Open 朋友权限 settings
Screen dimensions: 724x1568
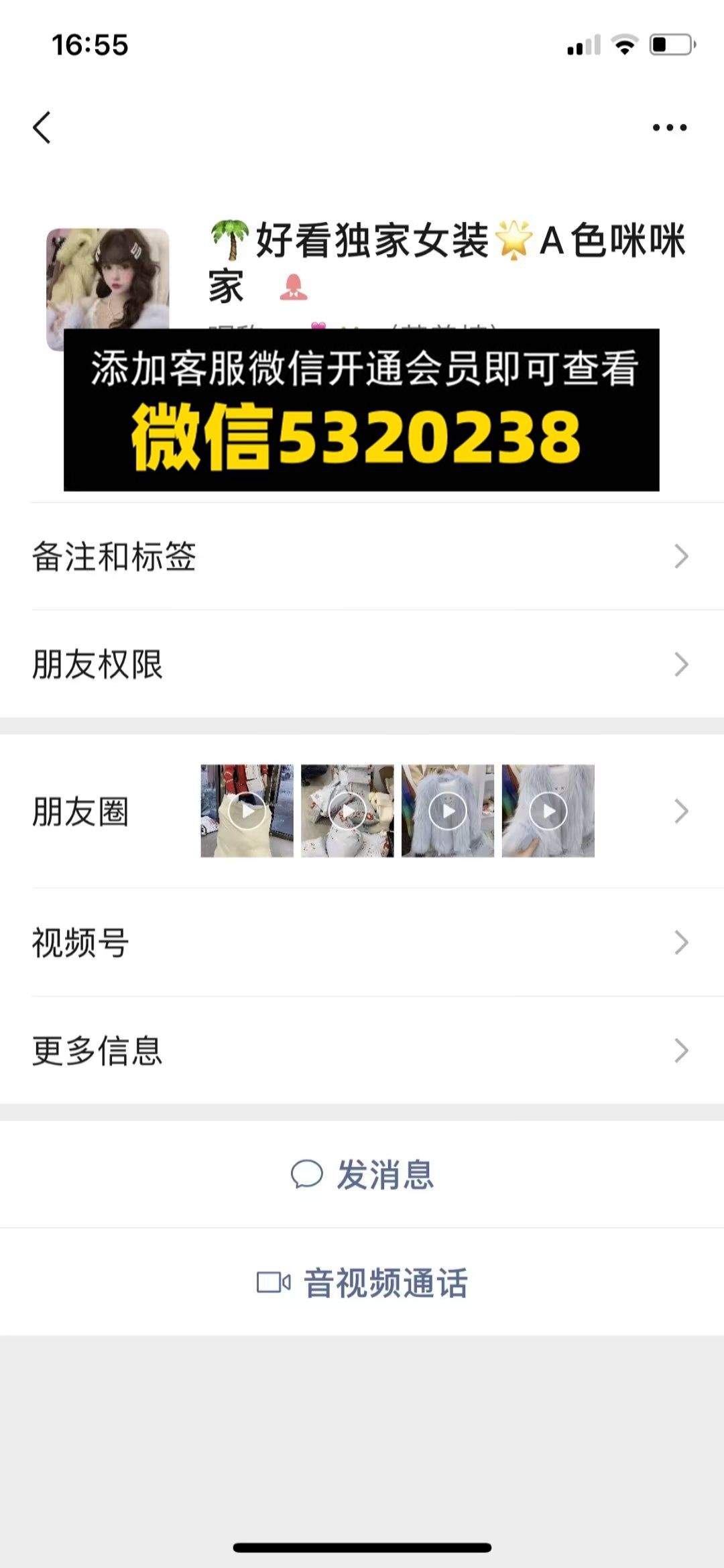(x=362, y=665)
